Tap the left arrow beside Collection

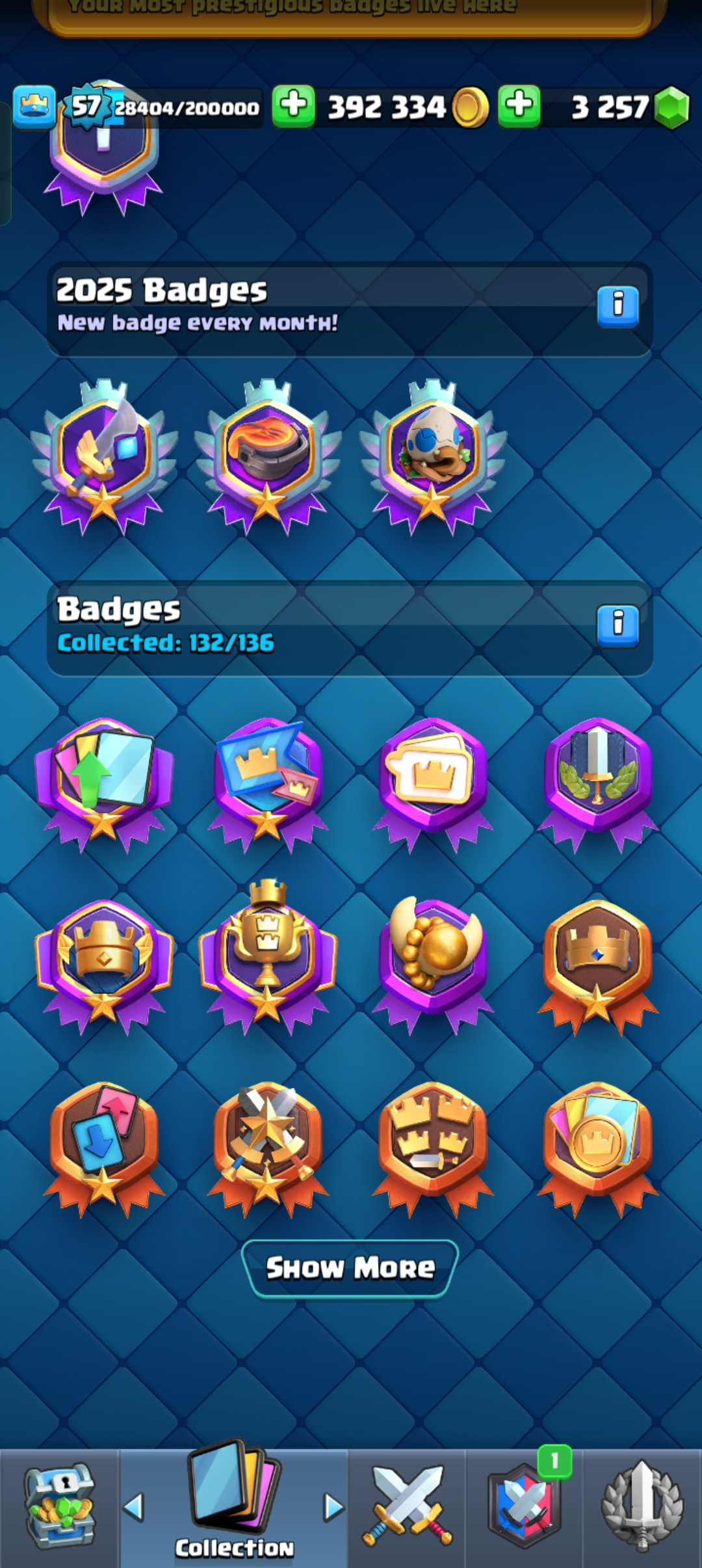click(134, 1507)
